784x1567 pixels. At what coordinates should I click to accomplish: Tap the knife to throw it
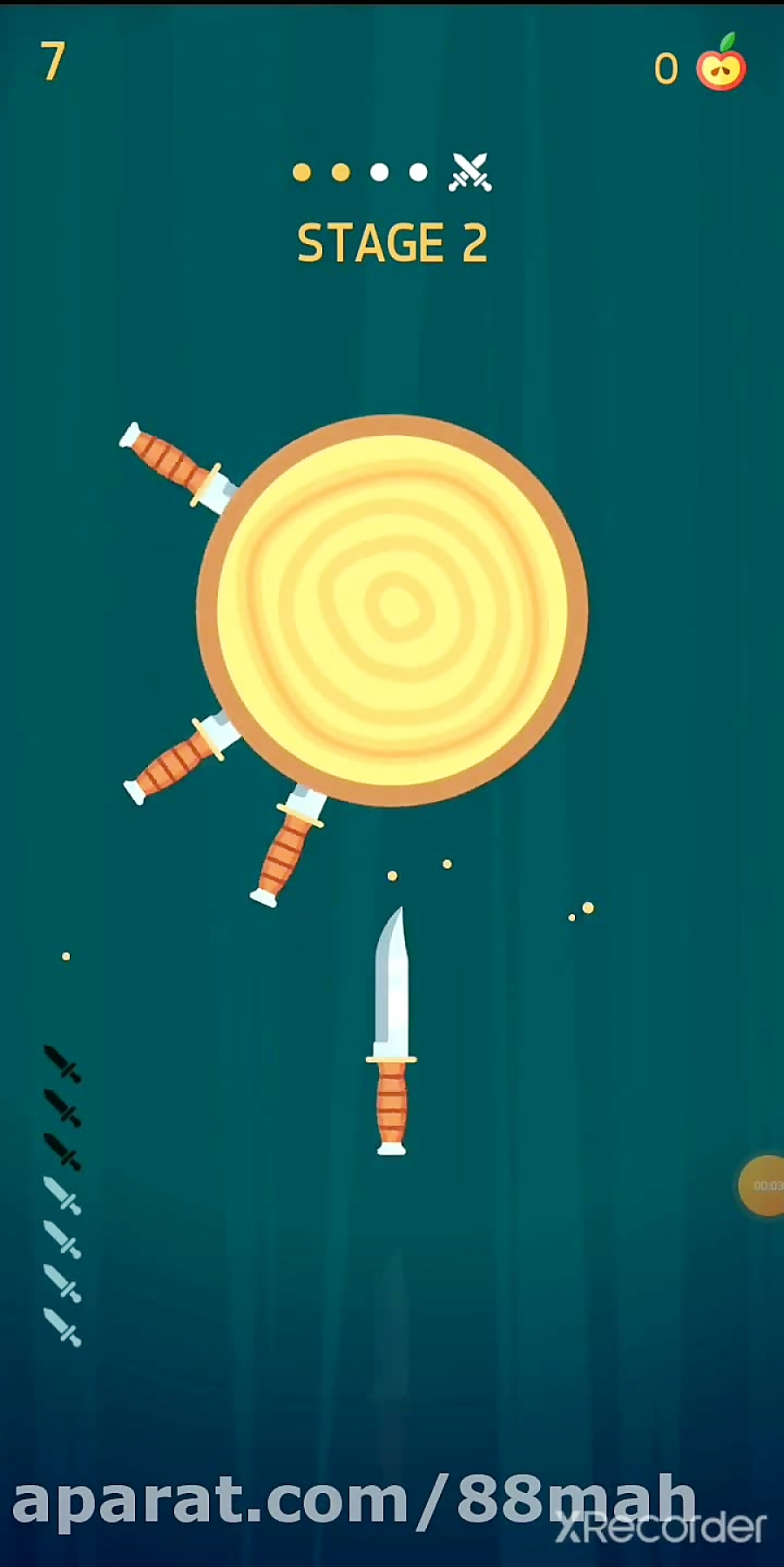point(391,1033)
